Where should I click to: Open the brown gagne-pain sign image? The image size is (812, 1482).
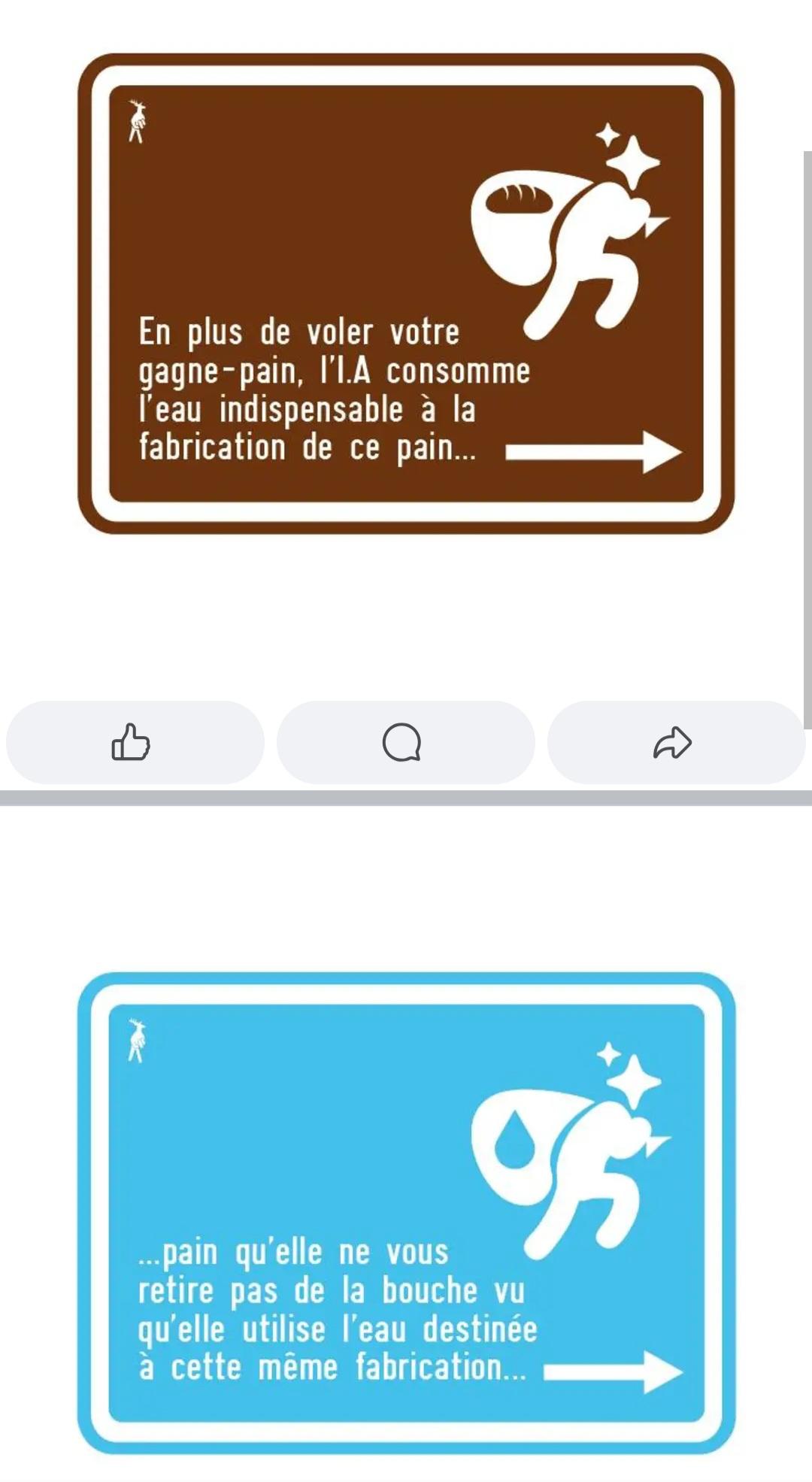pyautogui.click(x=406, y=293)
